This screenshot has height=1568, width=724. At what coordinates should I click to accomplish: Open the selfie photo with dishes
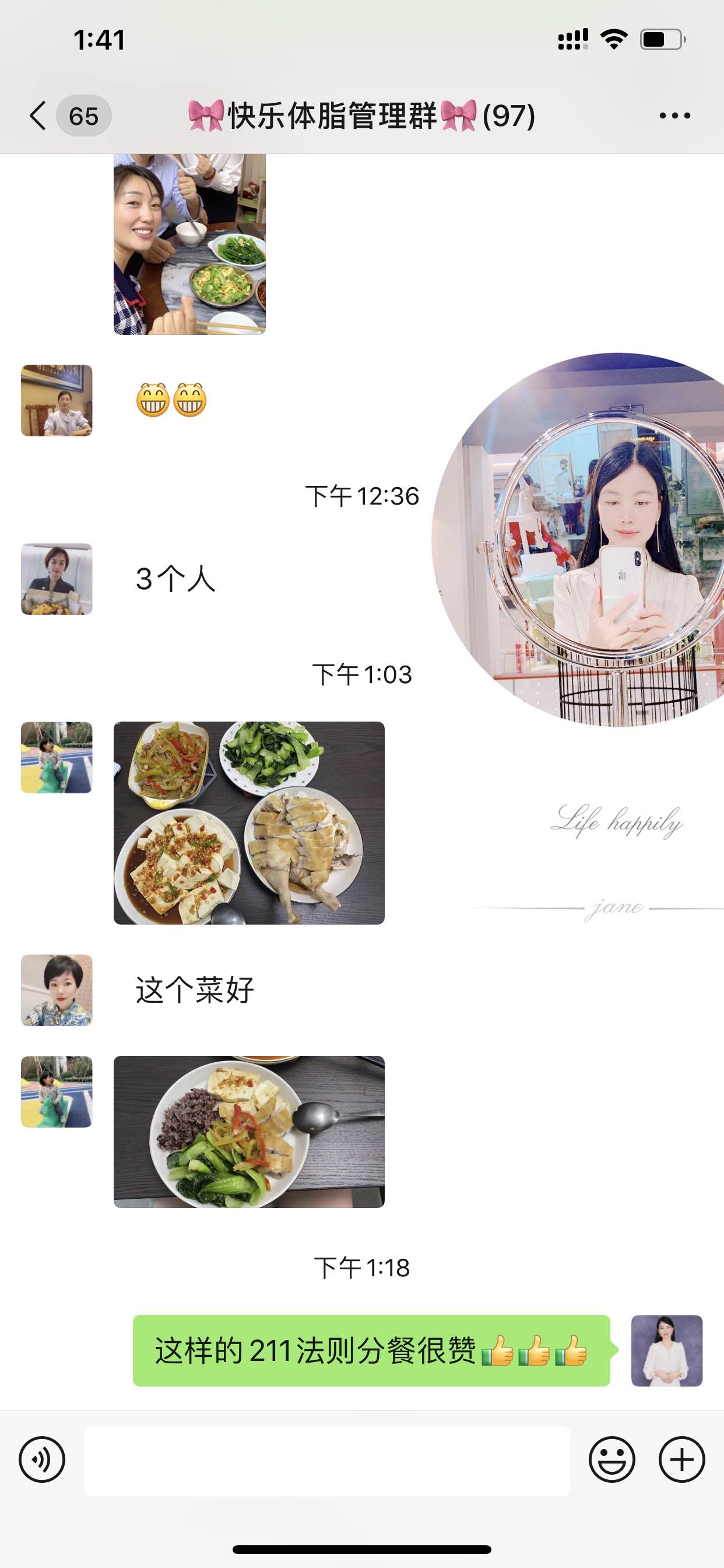point(189,243)
